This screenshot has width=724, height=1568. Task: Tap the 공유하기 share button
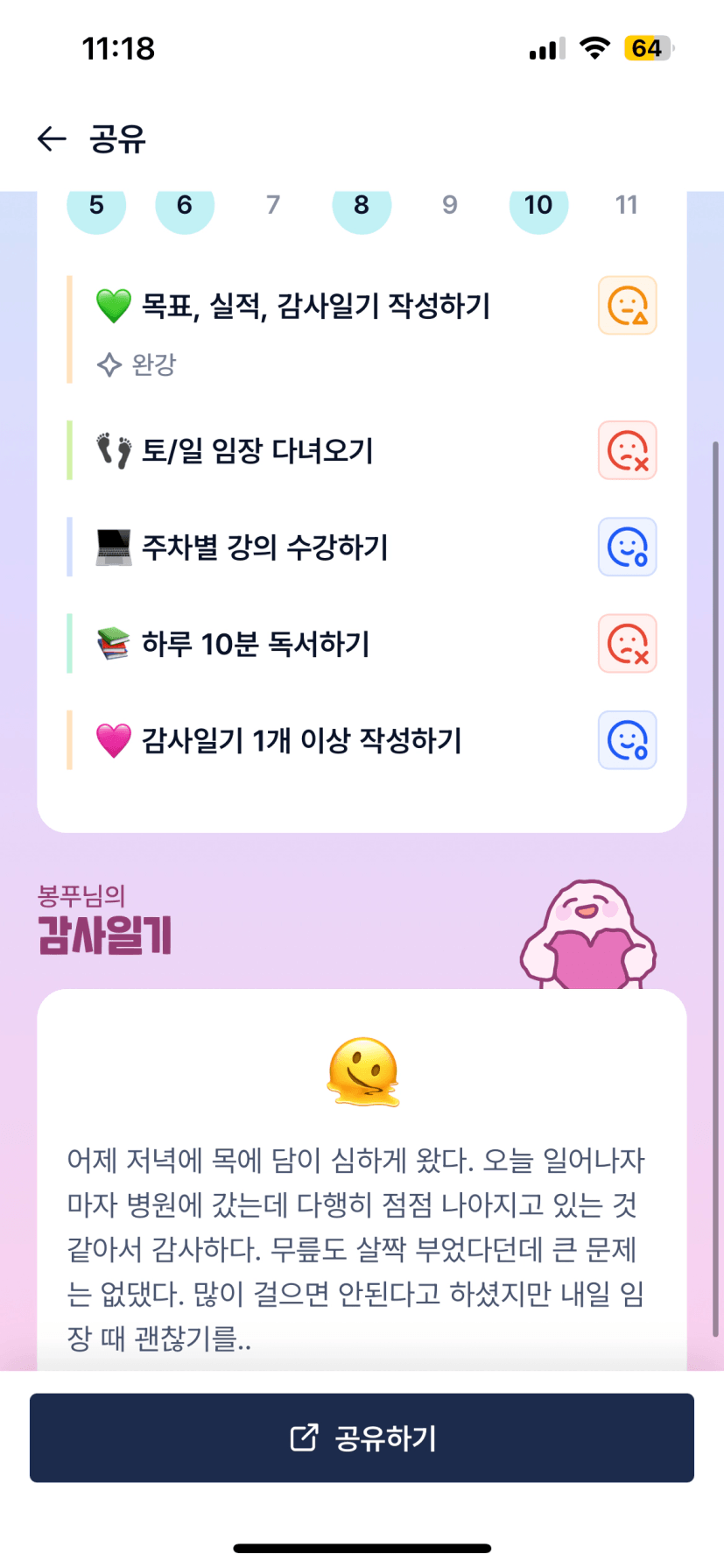[x=362, y=1437]
